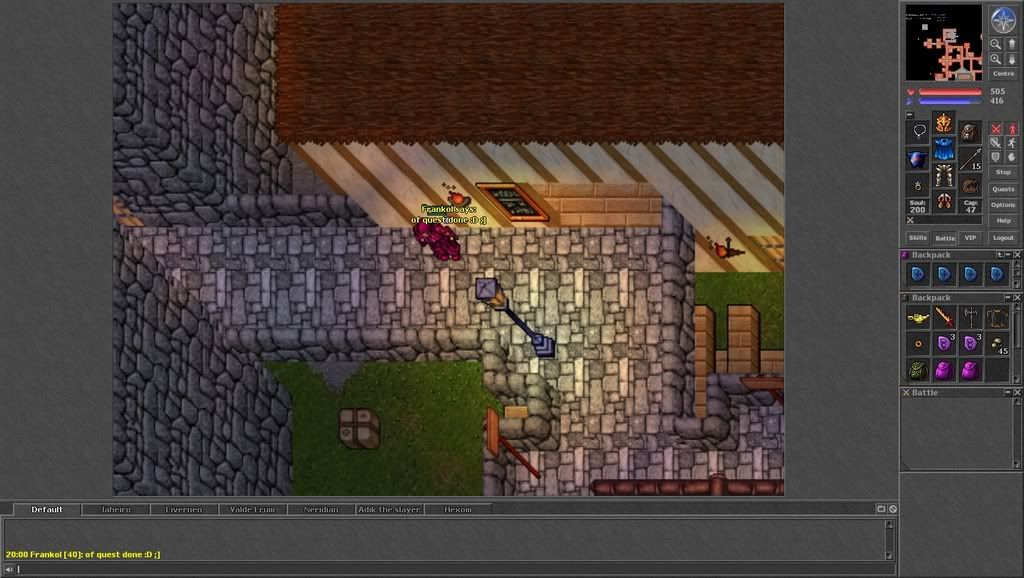The image size is (1024, 578).
Task: Toggle the Battle list panel
Action: (945, 238)
